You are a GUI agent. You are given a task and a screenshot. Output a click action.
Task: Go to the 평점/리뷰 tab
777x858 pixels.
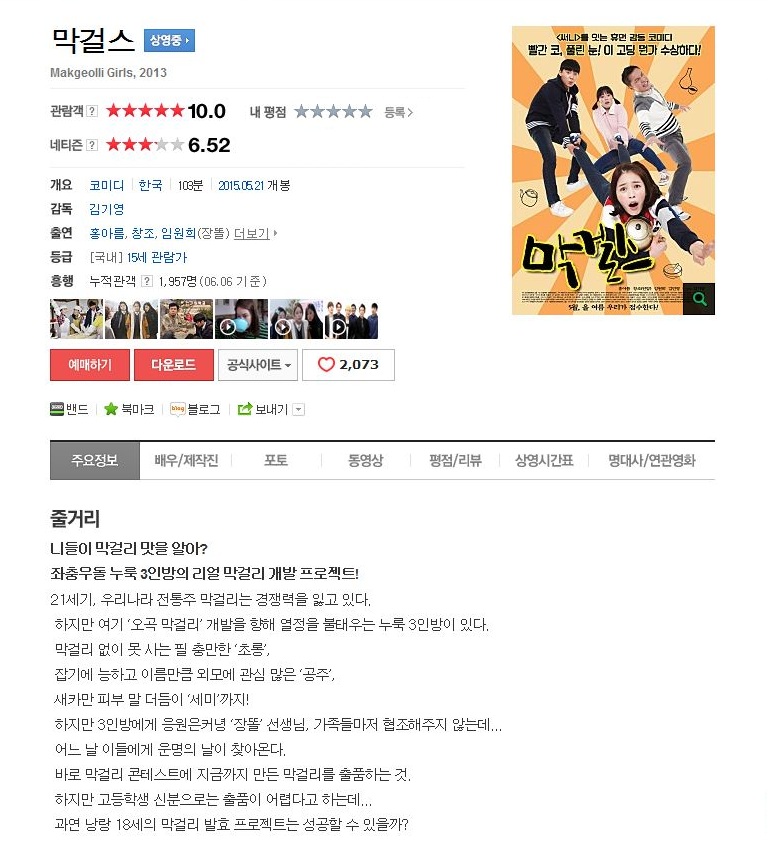coord(455,461)
